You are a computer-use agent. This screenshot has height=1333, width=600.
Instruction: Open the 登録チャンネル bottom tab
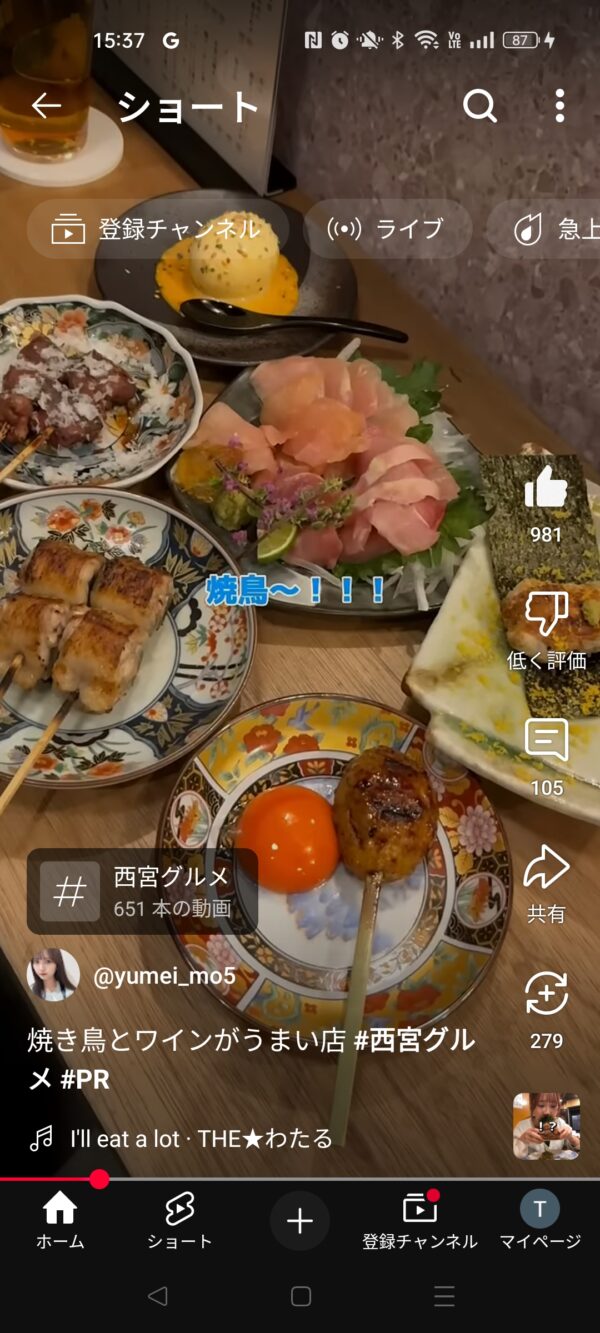(x=420, y=1221)
